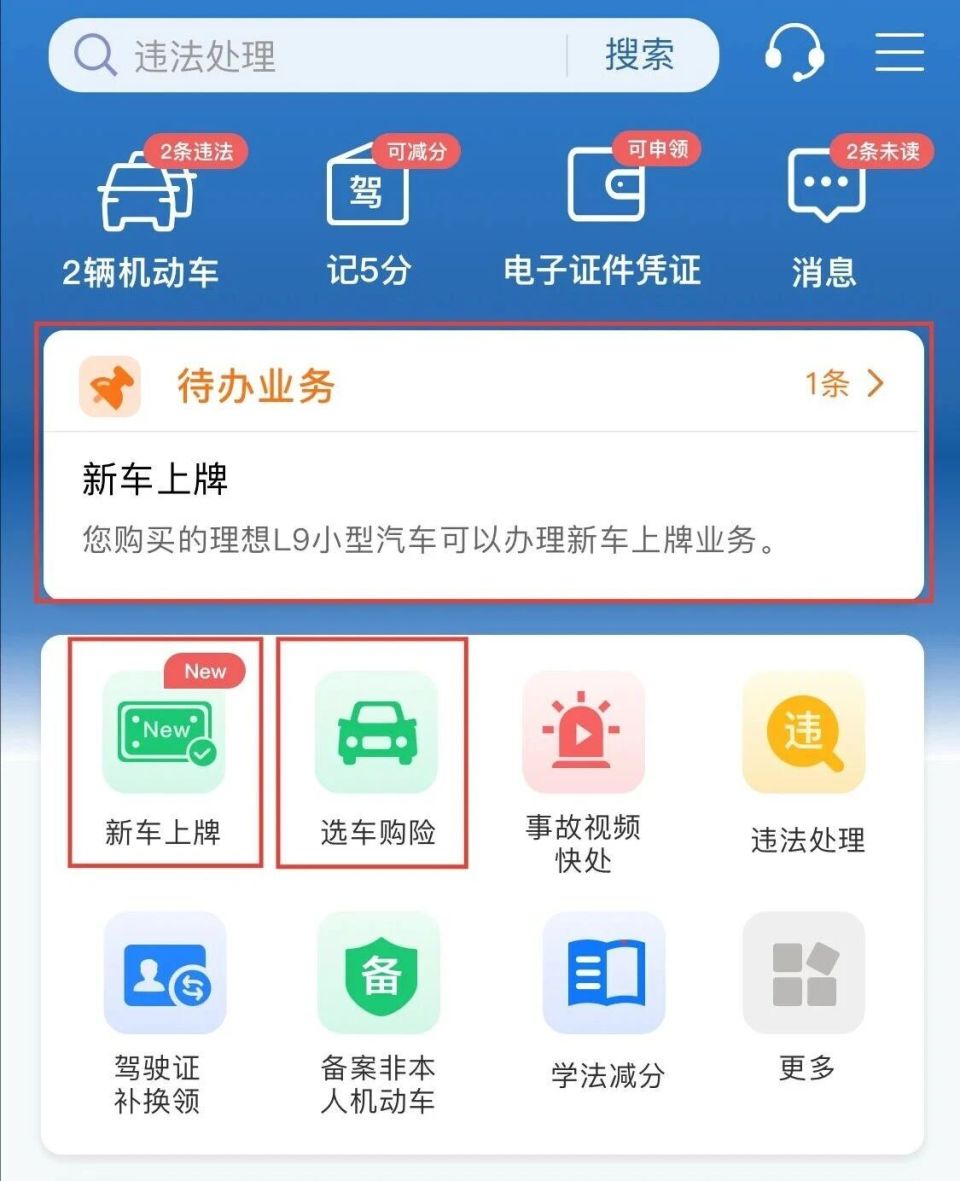Screen dimensions: 960x1181
Task: Open the hamburger menu at top right
Action: pos(898,52)
